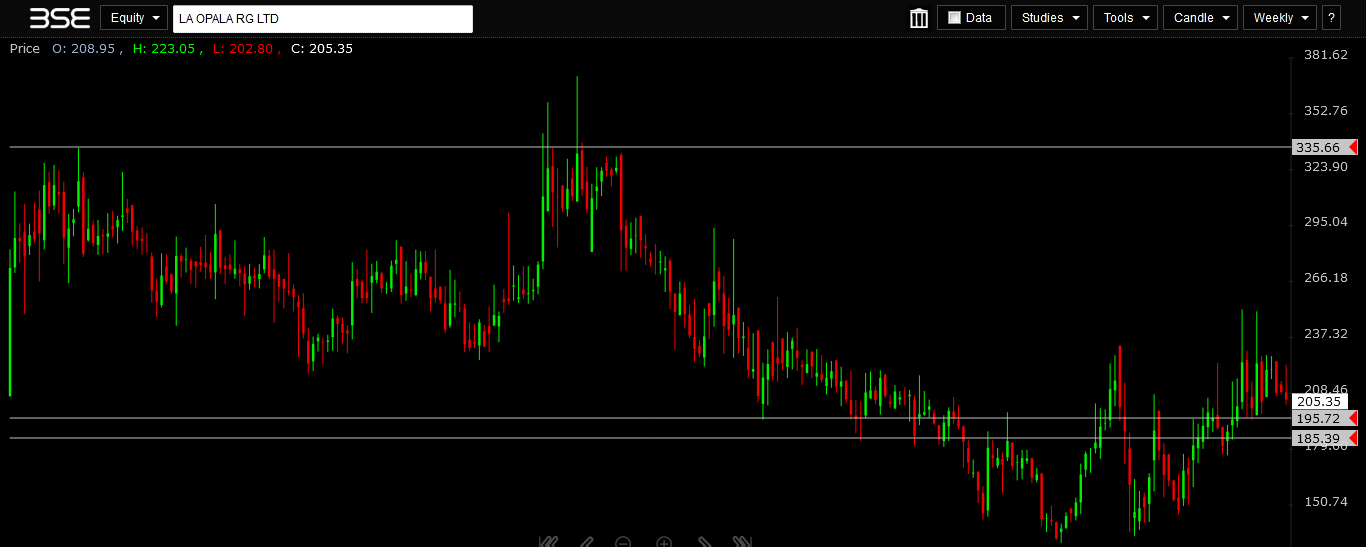This screenshot has height=547, width=1366.
Task: Open the help question mark button
Action: [1331, 18]
